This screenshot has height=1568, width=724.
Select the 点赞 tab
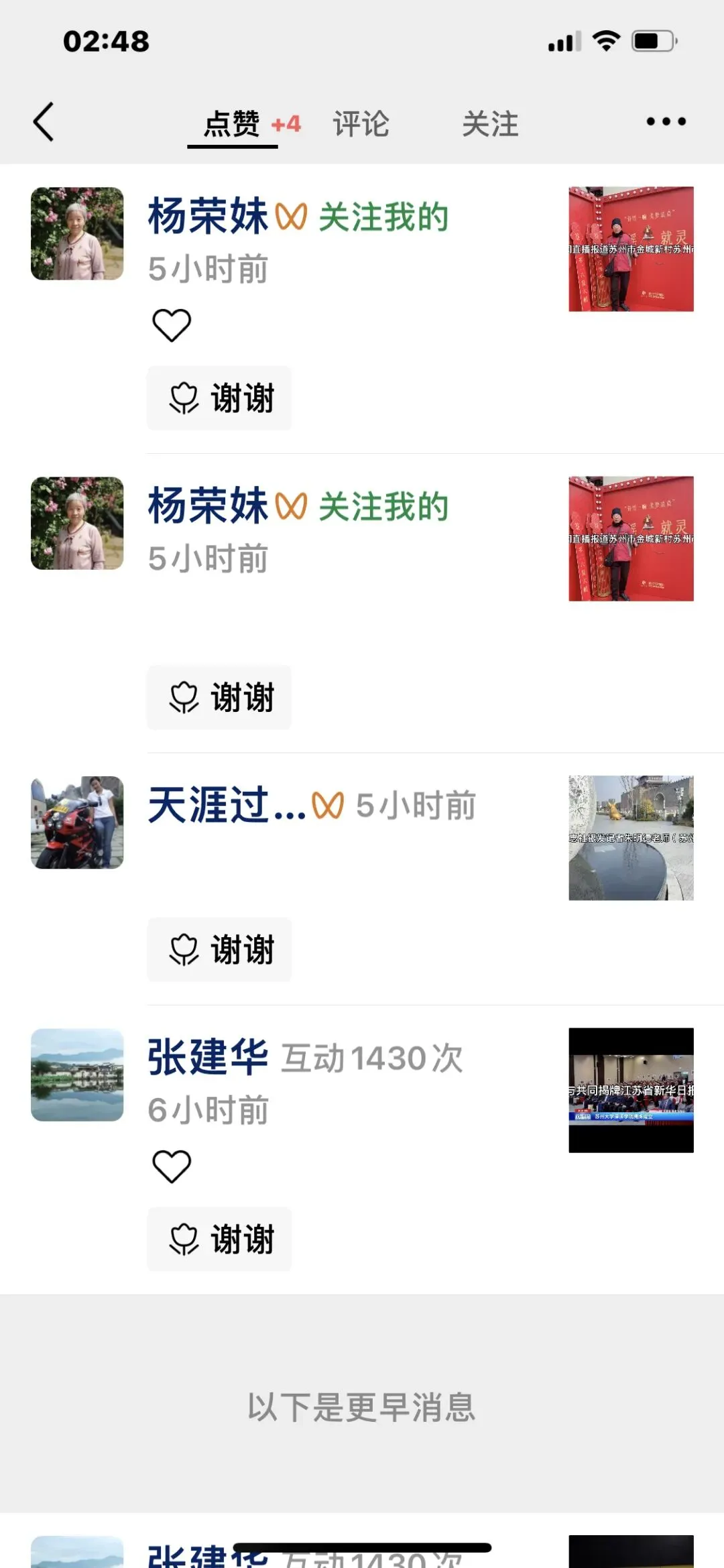click(x=232, y=124)
